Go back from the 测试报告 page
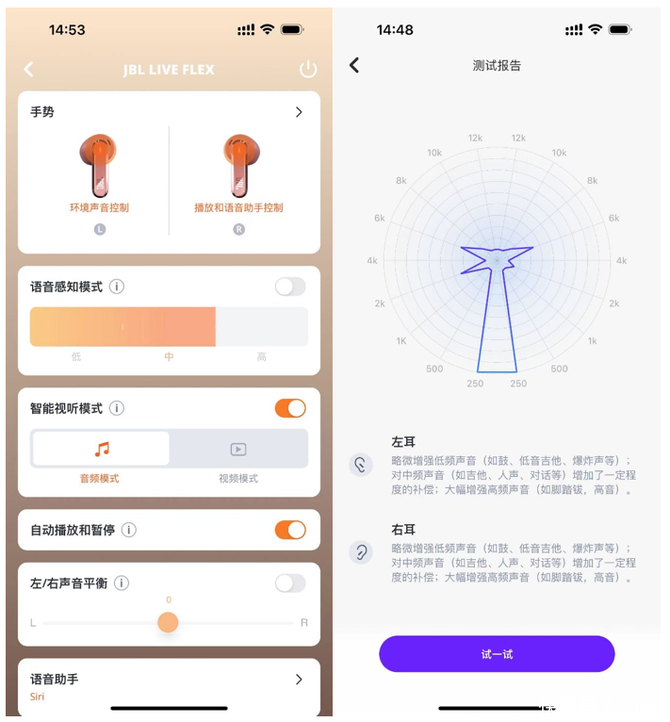 pyautogui.click(x=354, y=65)
